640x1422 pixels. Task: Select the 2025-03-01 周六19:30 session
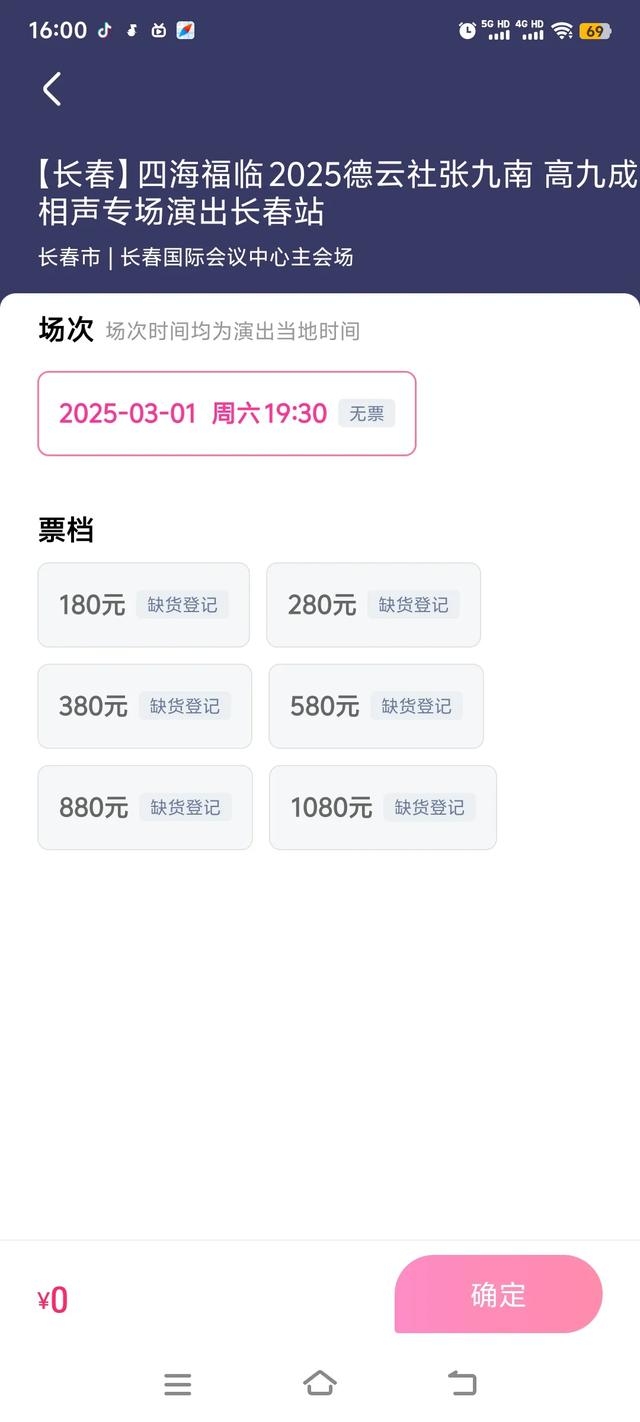[227, 414]
